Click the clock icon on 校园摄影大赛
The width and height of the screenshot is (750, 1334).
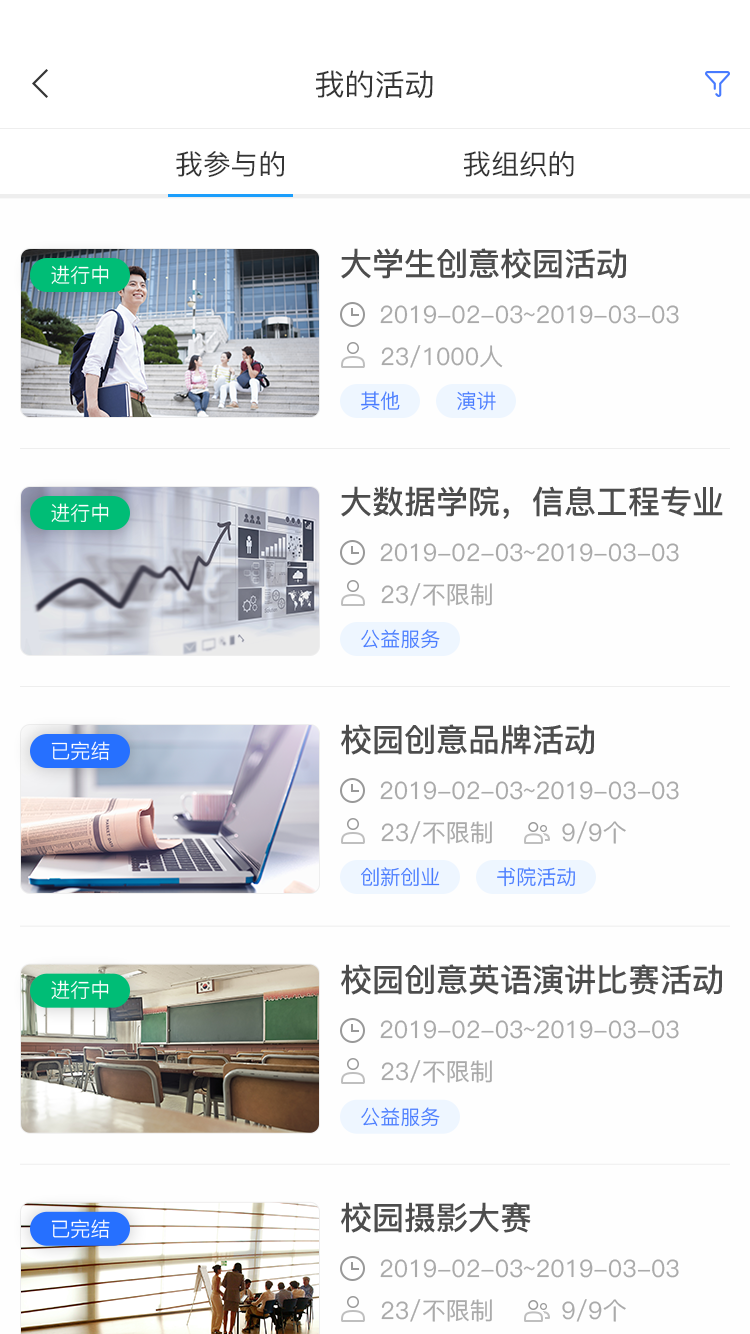coord(354,1269)
